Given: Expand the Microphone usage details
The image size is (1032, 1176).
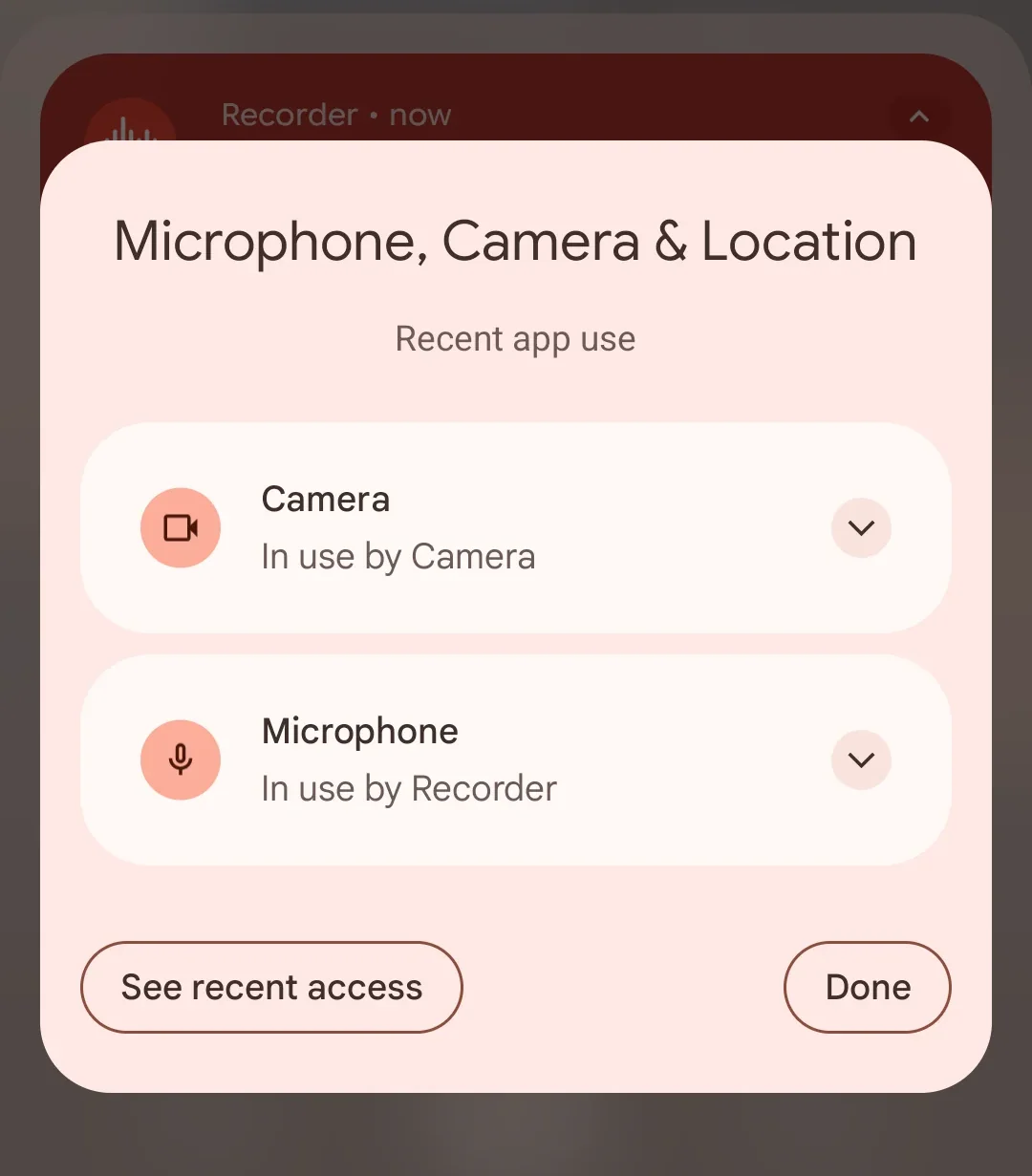Looking at the screenshot, I should [861, 760].
